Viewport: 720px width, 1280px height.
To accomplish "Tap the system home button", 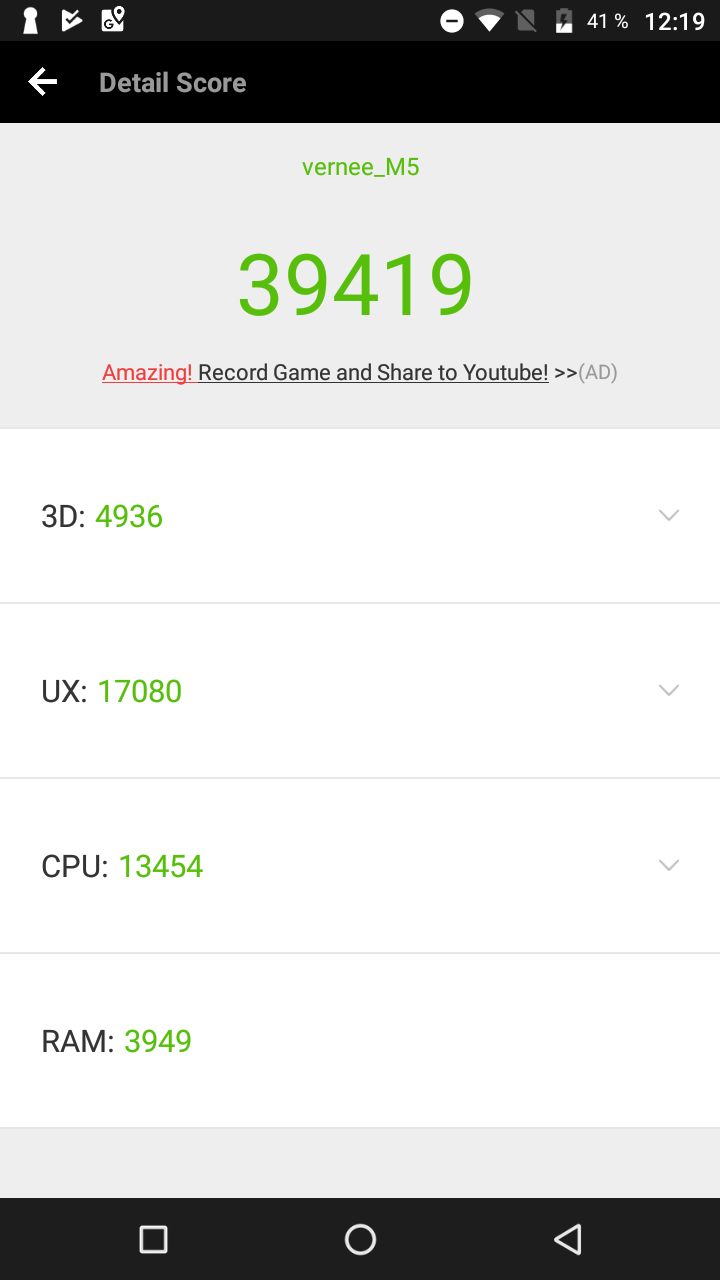I will 360,1240.
